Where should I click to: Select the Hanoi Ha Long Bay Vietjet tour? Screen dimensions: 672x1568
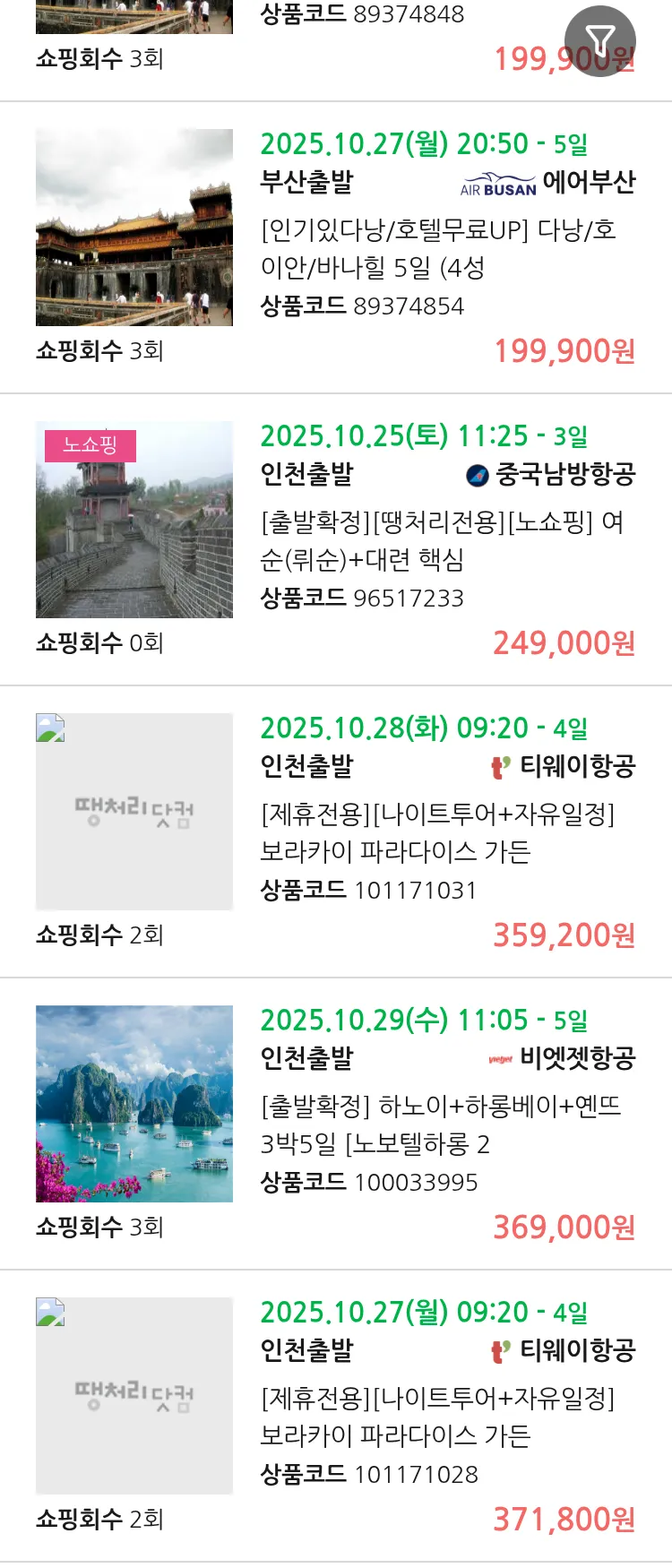[x=439, y=1124]
